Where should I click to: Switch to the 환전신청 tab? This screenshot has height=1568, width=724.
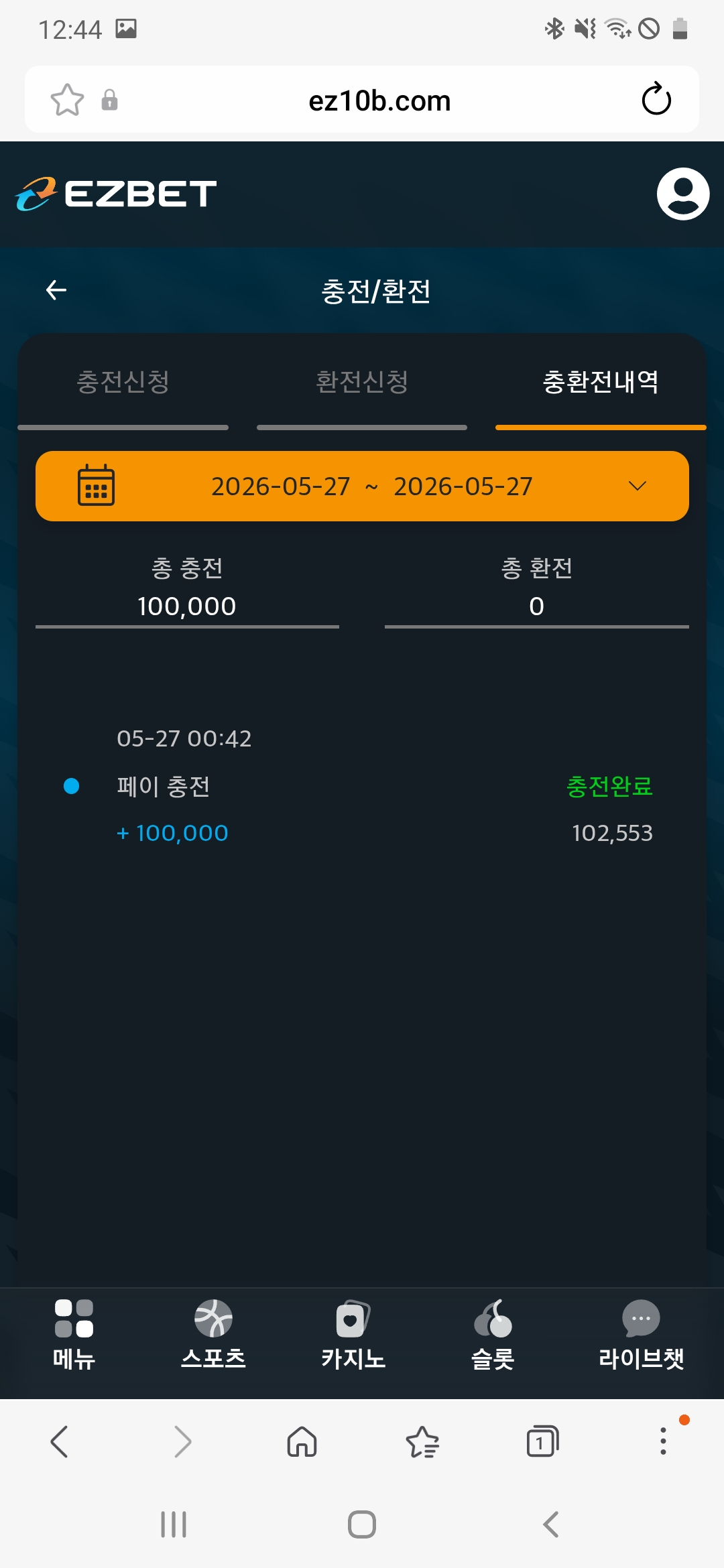coord(362,383)
